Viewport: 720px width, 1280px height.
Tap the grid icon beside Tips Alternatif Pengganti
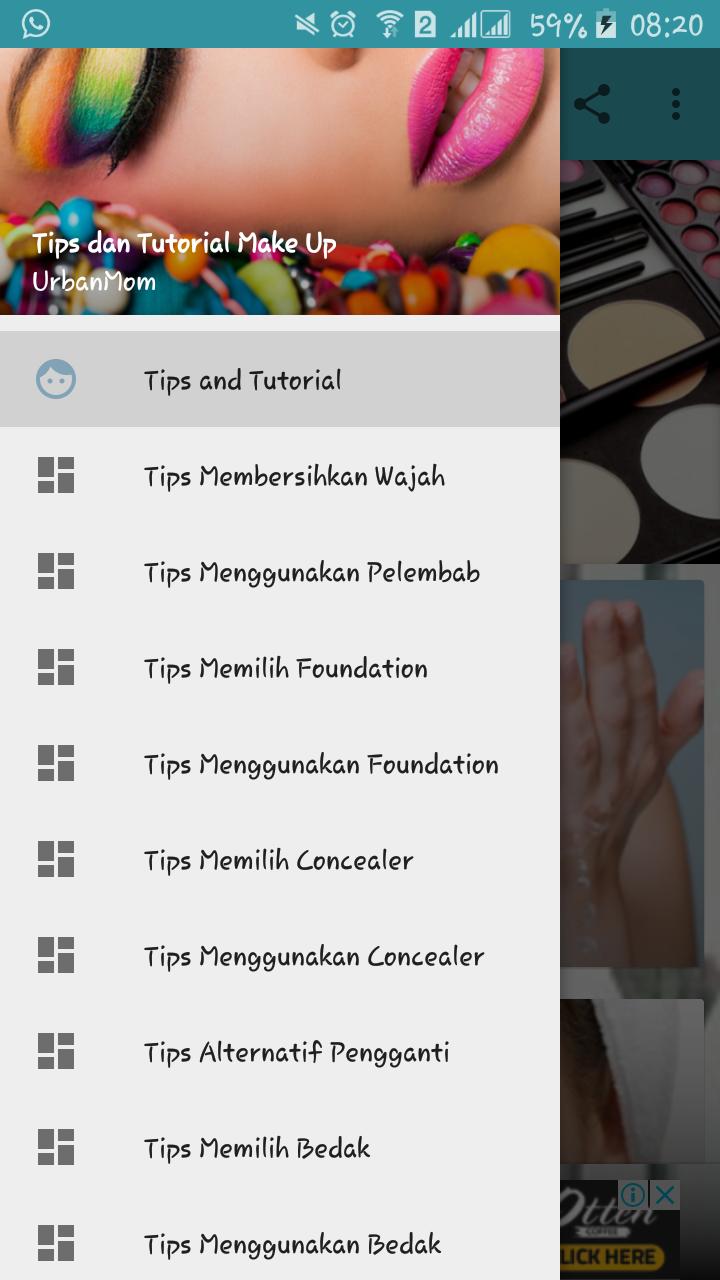57,1051
